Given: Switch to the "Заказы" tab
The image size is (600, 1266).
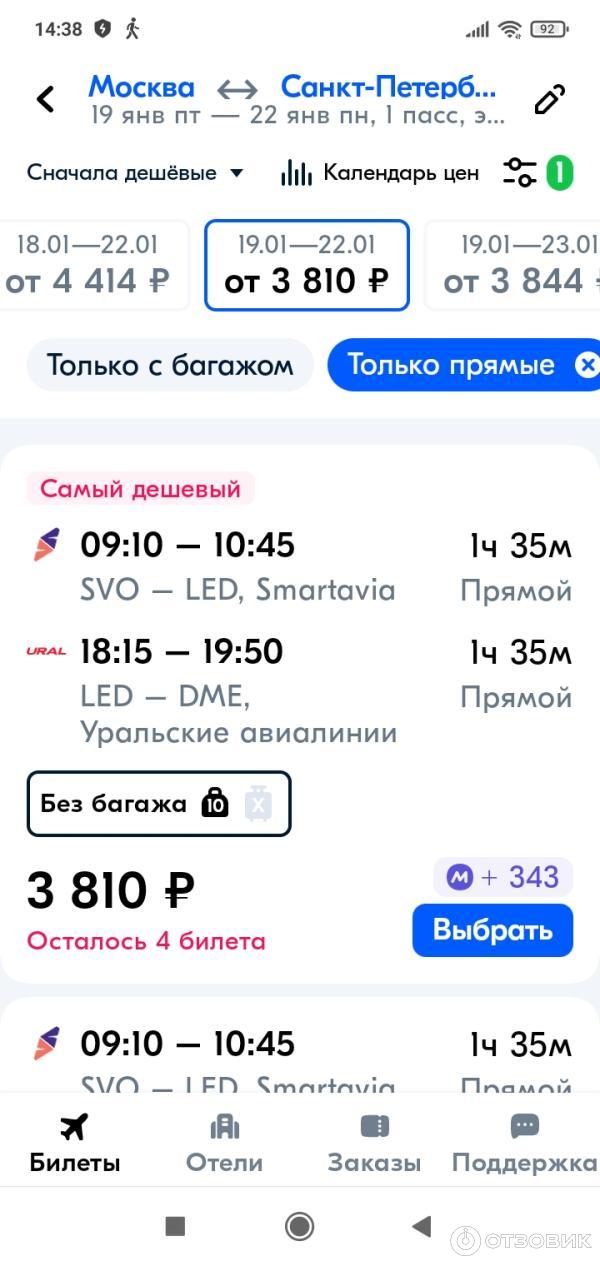Looking at the screenshot, I should click(x=374, y=1144).
